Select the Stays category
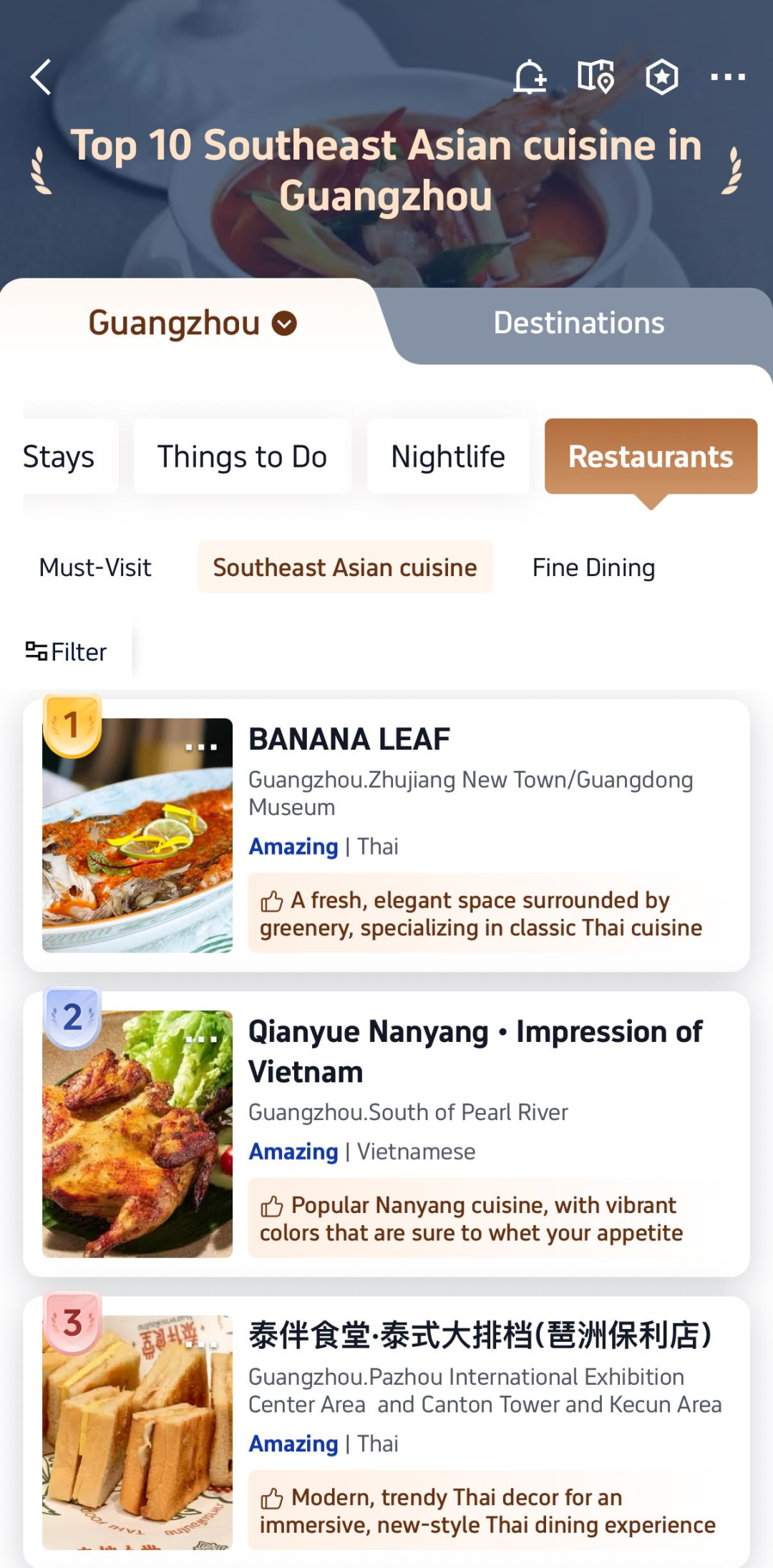Image resolution: width=773 pixels, height=1568 pixels. coord(59,457)
